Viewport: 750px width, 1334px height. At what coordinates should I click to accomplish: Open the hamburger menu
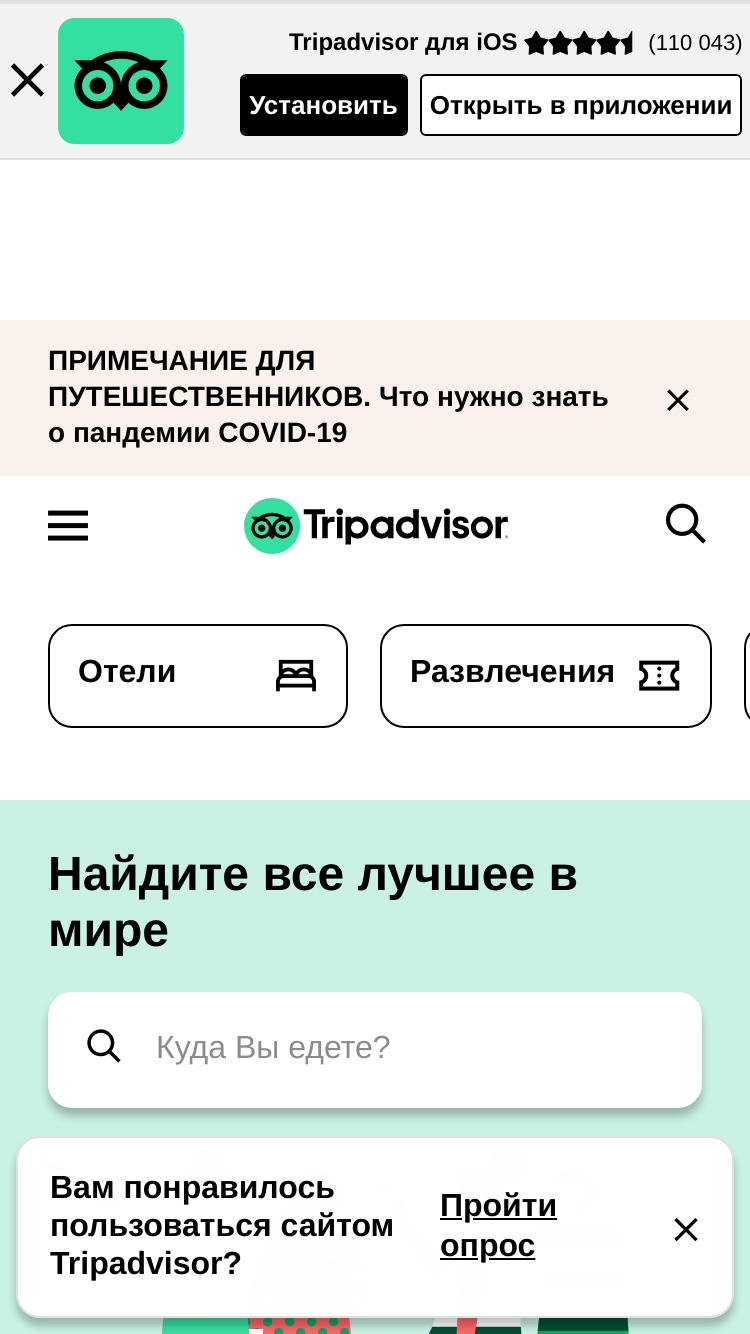point(68,525)
